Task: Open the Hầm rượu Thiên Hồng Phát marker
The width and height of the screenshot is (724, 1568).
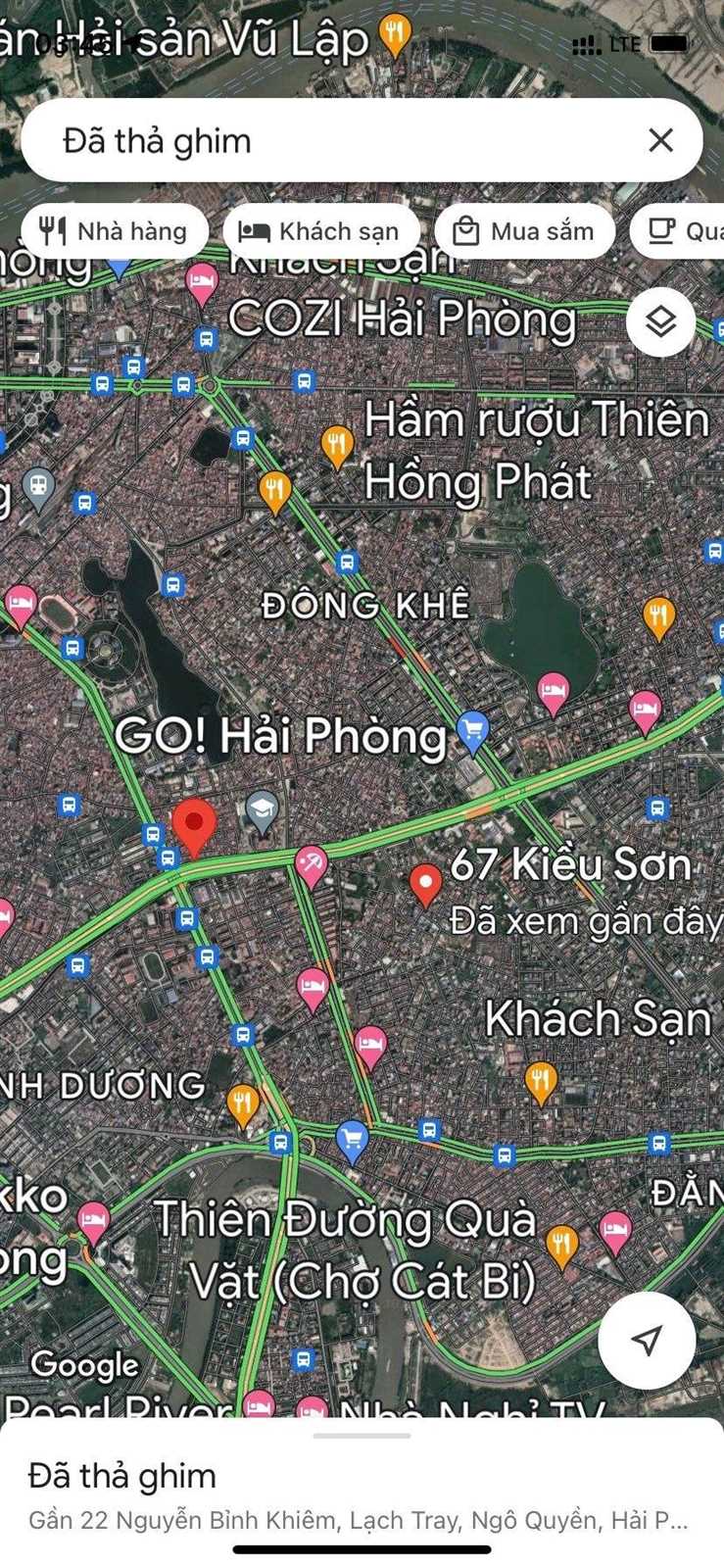Action: pyautogui.click(x=337, y=447)
